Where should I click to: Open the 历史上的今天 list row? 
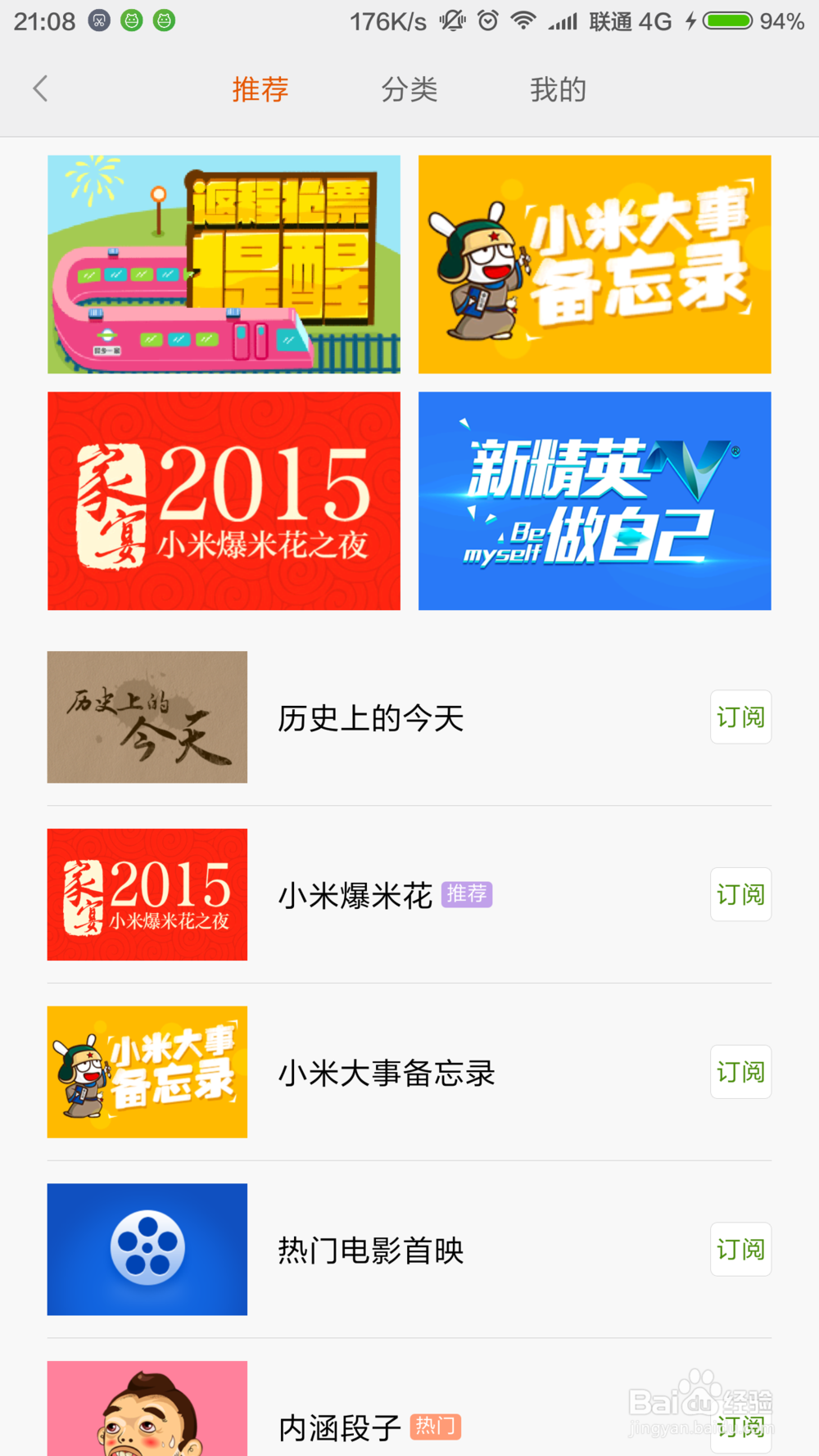(x=371, y=718)
